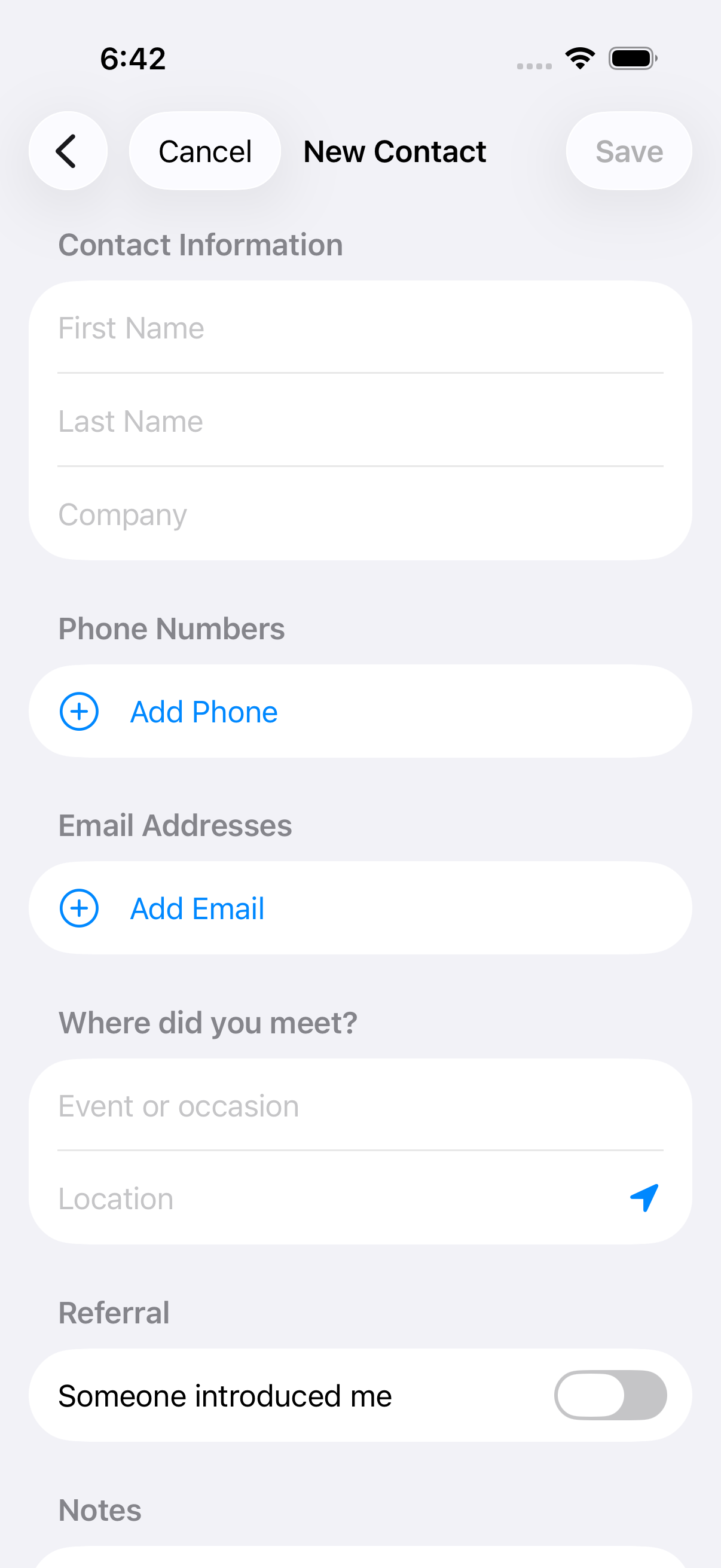The height and width of the screenshot is (1568, 721).
Task: Tap the back chevron arrow
Action: tap(68, 151)
